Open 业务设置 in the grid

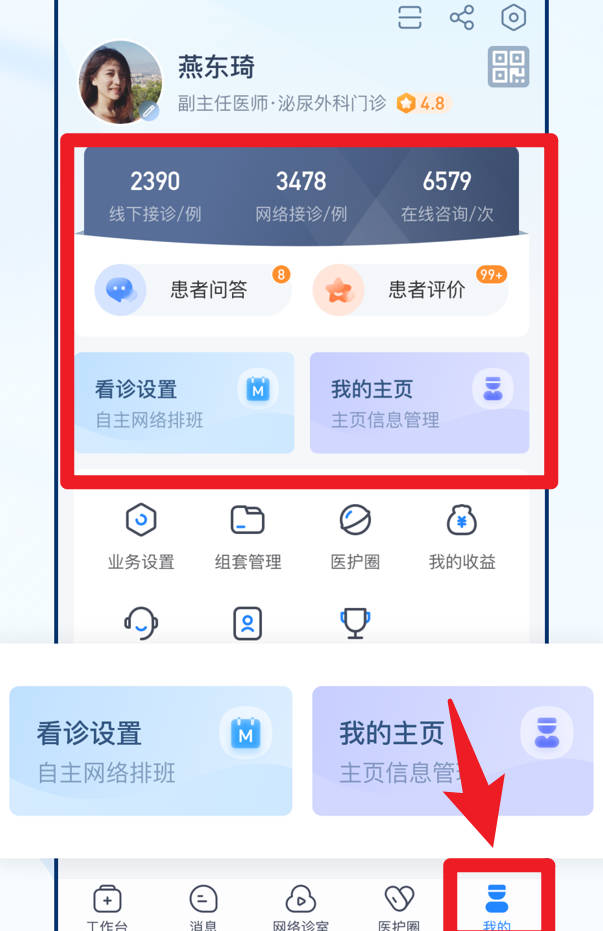tap(141, 537)
